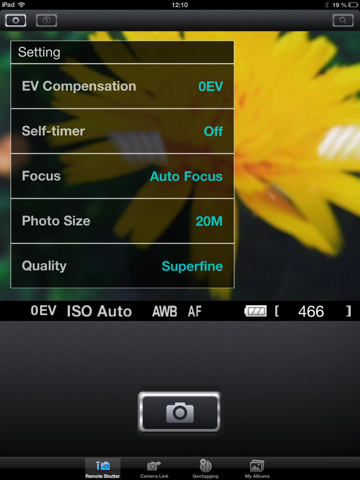
Task: Open the Geotagging tab
Action: (205, 469)
